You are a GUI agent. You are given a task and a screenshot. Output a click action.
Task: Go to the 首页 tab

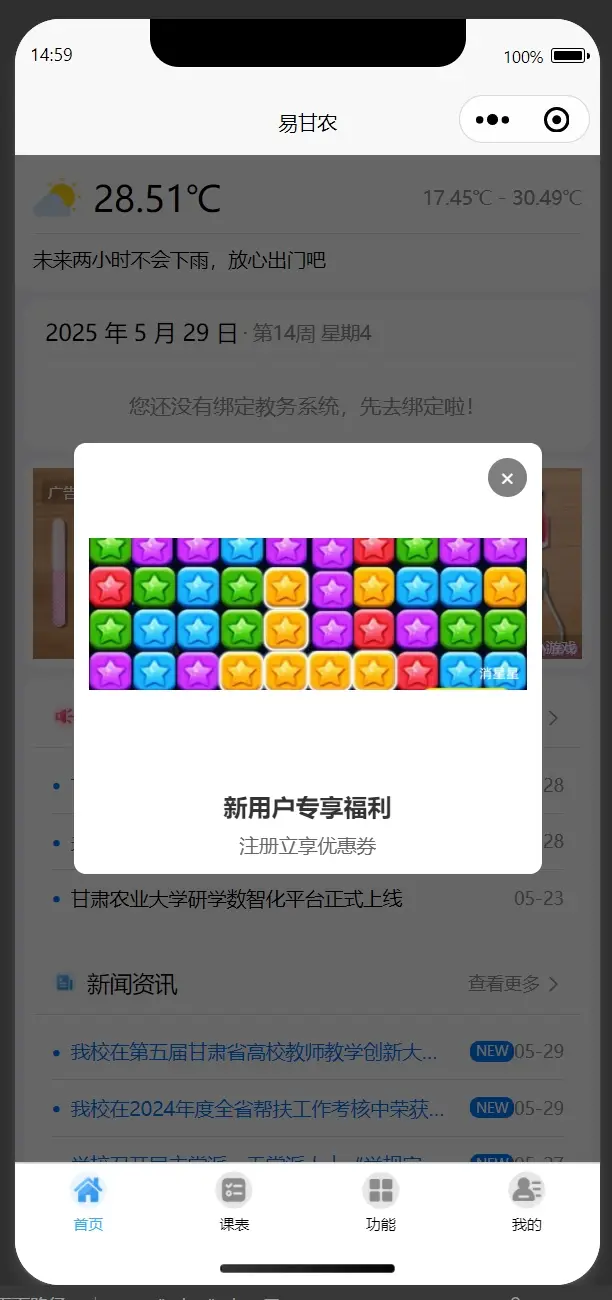pos(88,1201)
